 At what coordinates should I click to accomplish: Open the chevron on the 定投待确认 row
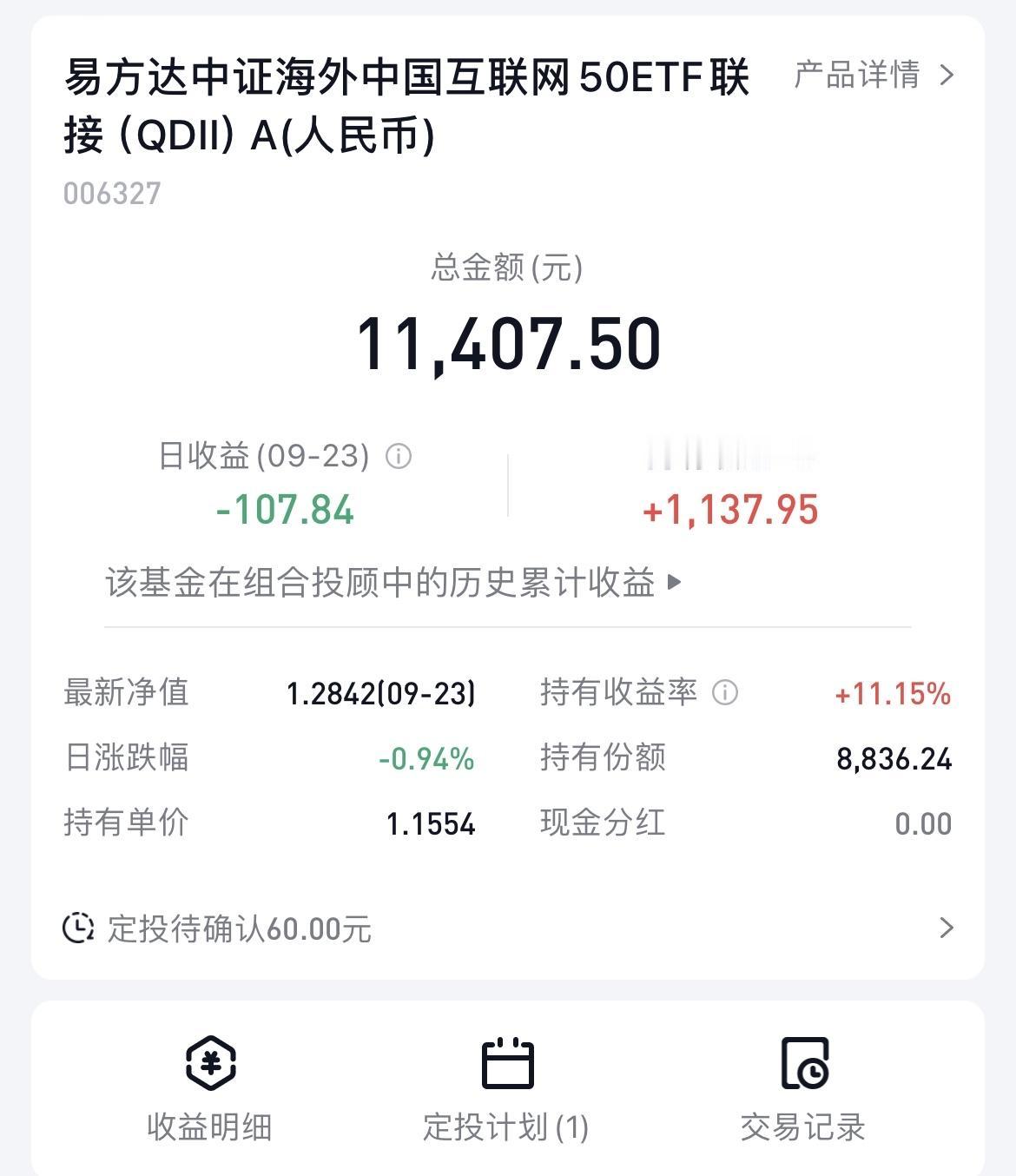tap(947, 928)
